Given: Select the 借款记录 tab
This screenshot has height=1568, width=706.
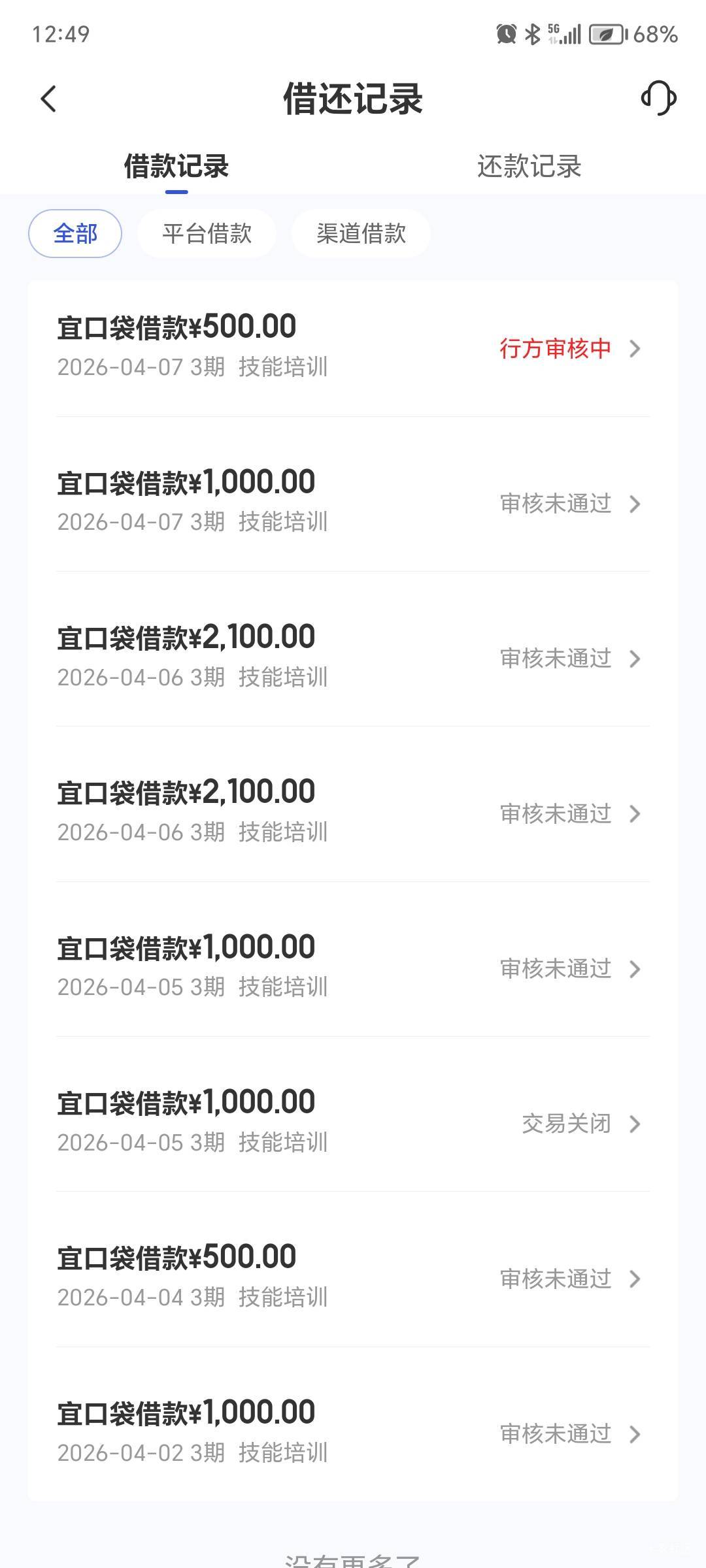Looking at the screenshot, I should point(176,167).
